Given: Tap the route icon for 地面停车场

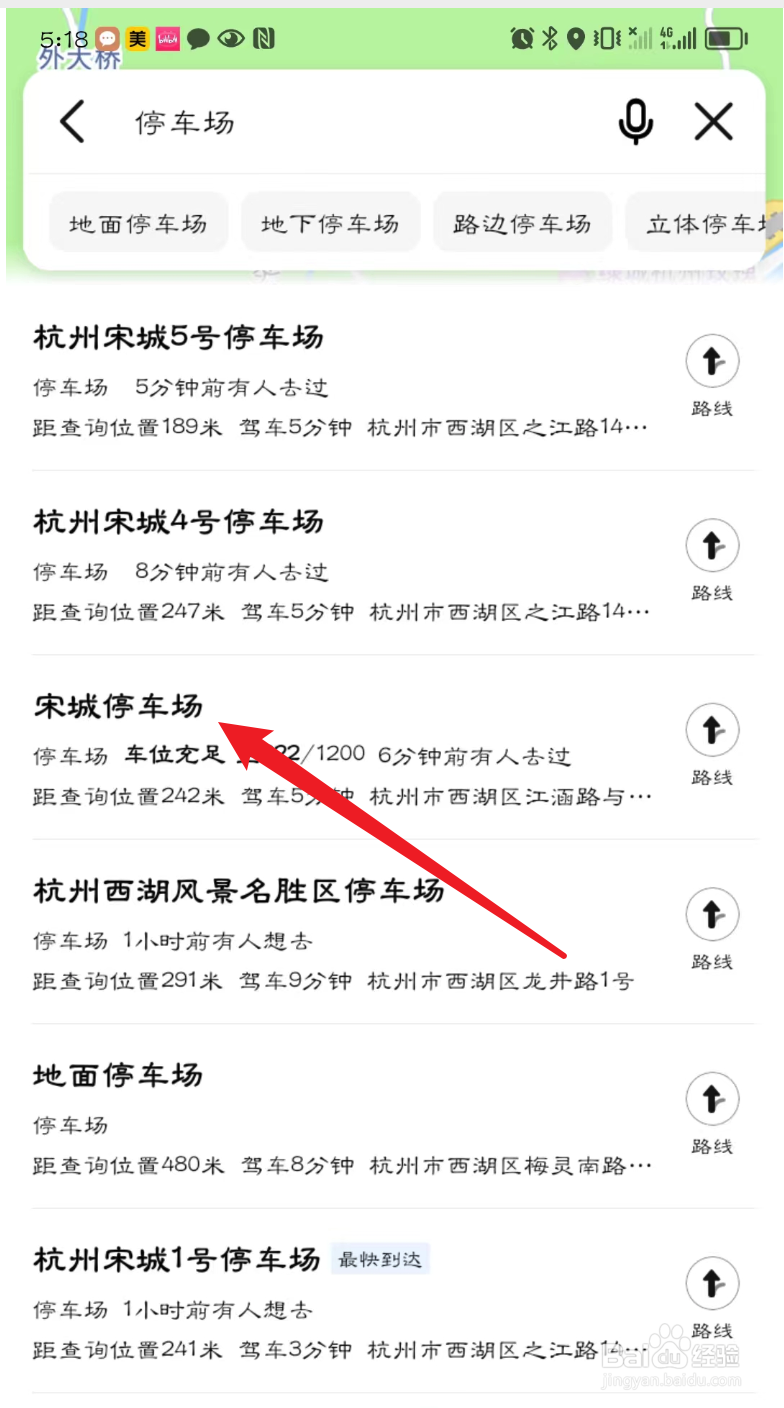Looking at the screenshot, I should pos(712,1099).
